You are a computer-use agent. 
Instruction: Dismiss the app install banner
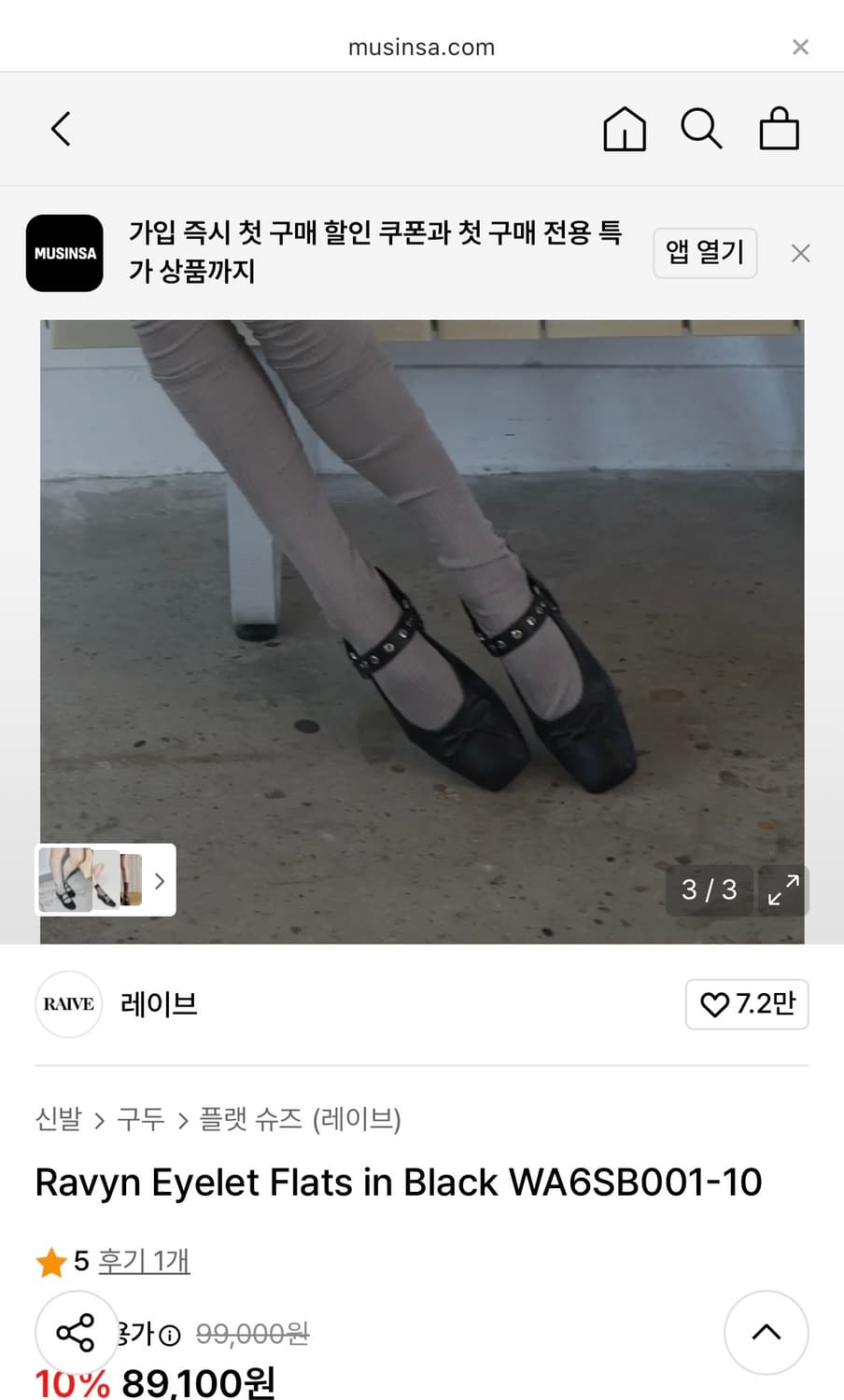click(x=800, y=253)
